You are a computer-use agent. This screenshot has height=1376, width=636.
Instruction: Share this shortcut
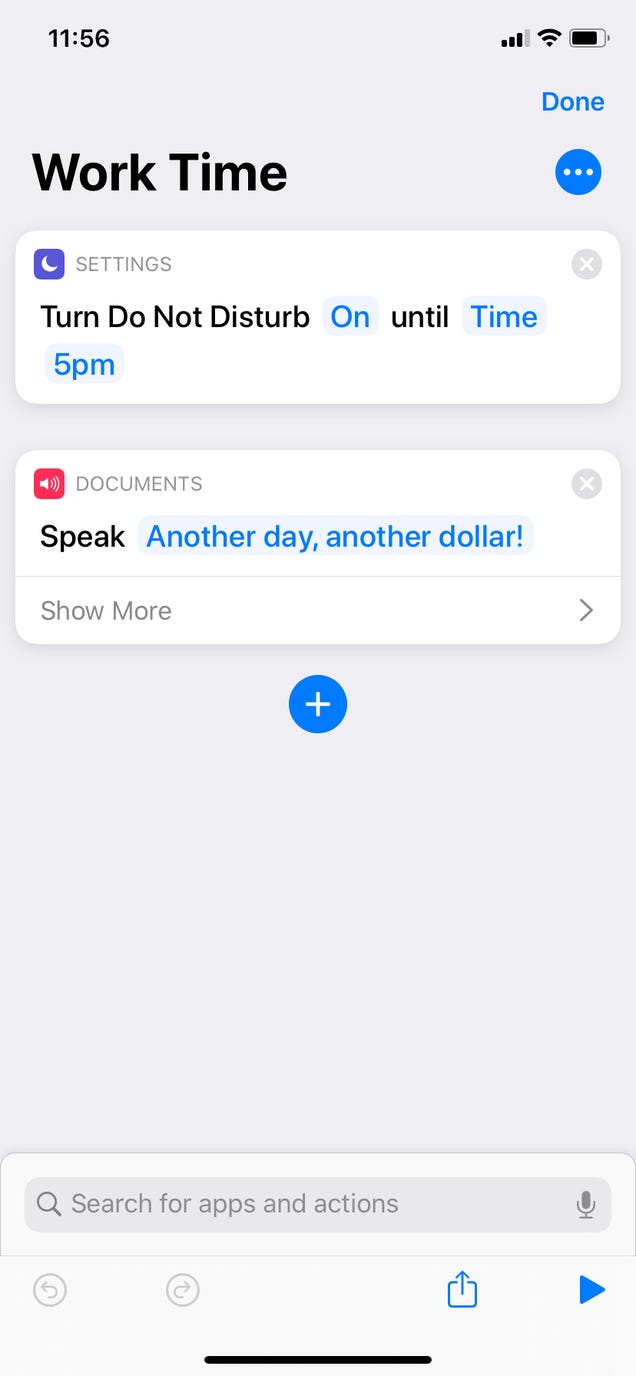462,1290
